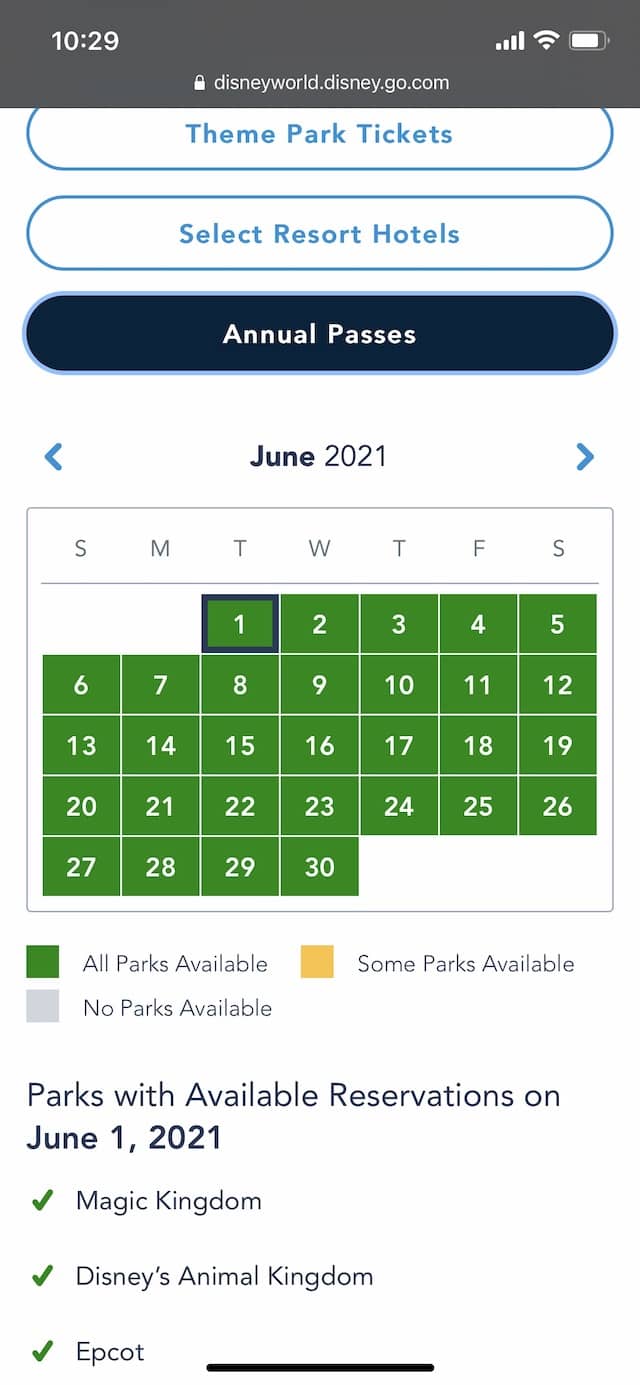Go to the previous month
Image resolution: width=640 pixels, height=1385 pixels.
coord(54,457)
